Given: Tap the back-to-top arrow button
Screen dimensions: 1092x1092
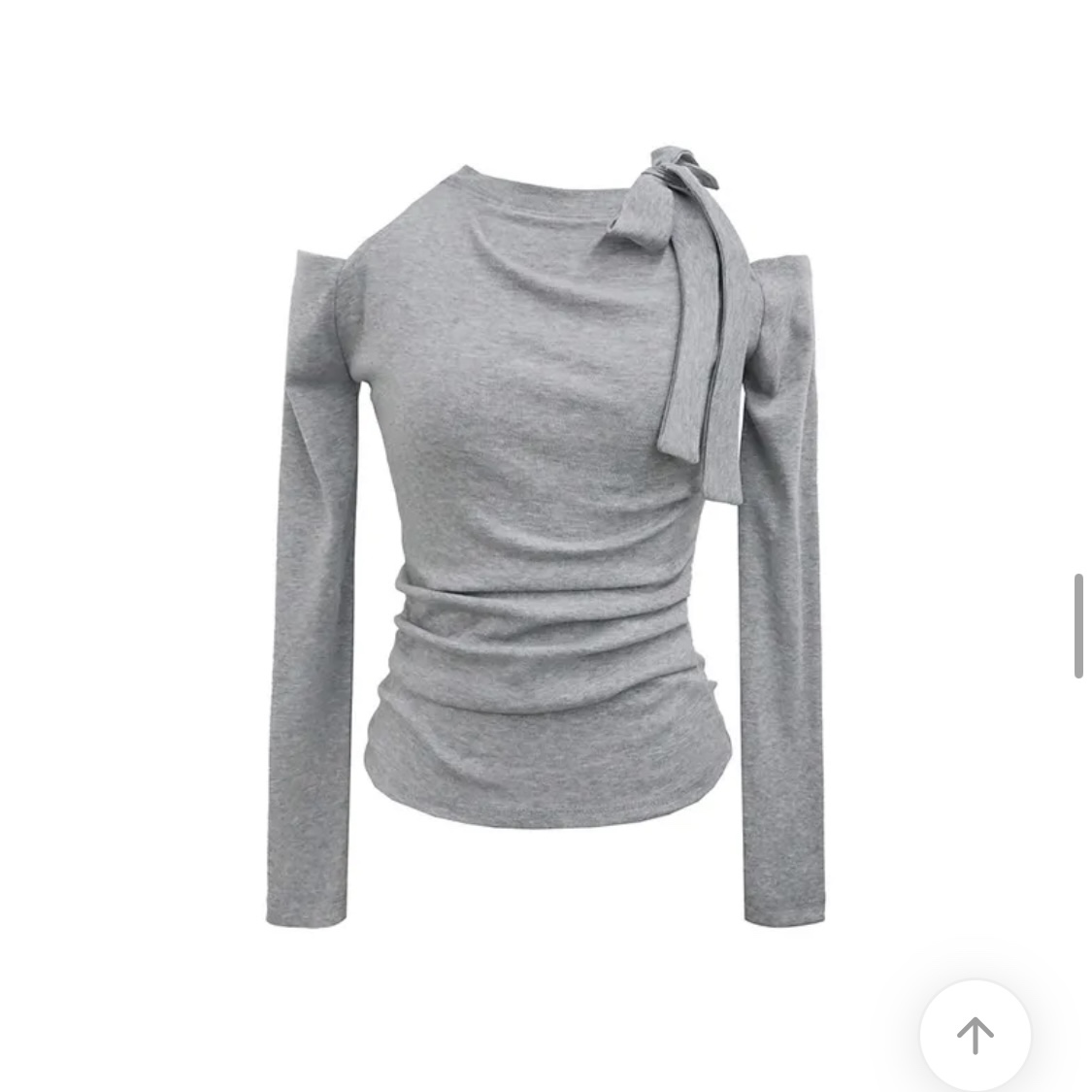Looking at the screenshot, I should (x=975, y=1035).
